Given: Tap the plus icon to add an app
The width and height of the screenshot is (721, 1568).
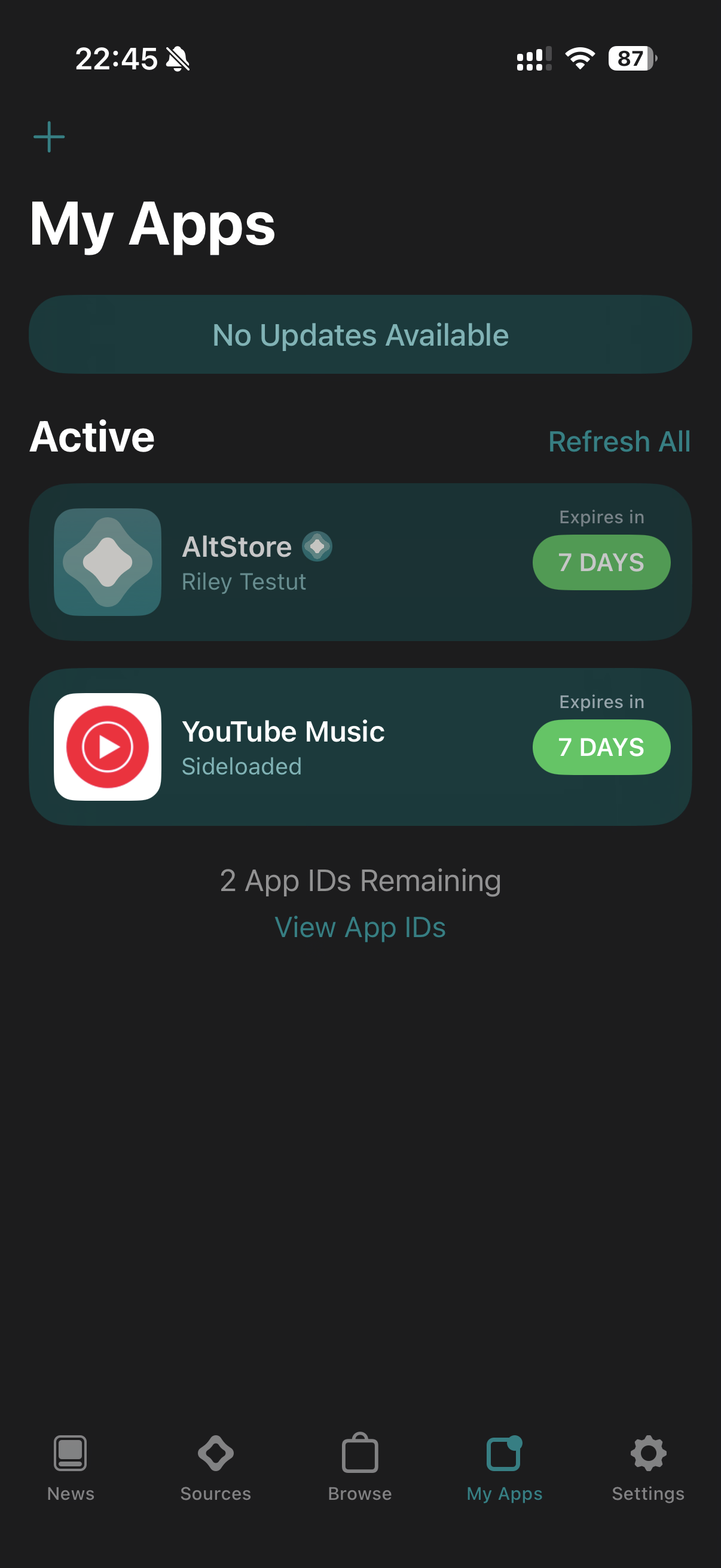Looking at the screenshot, I should point(49,137).
